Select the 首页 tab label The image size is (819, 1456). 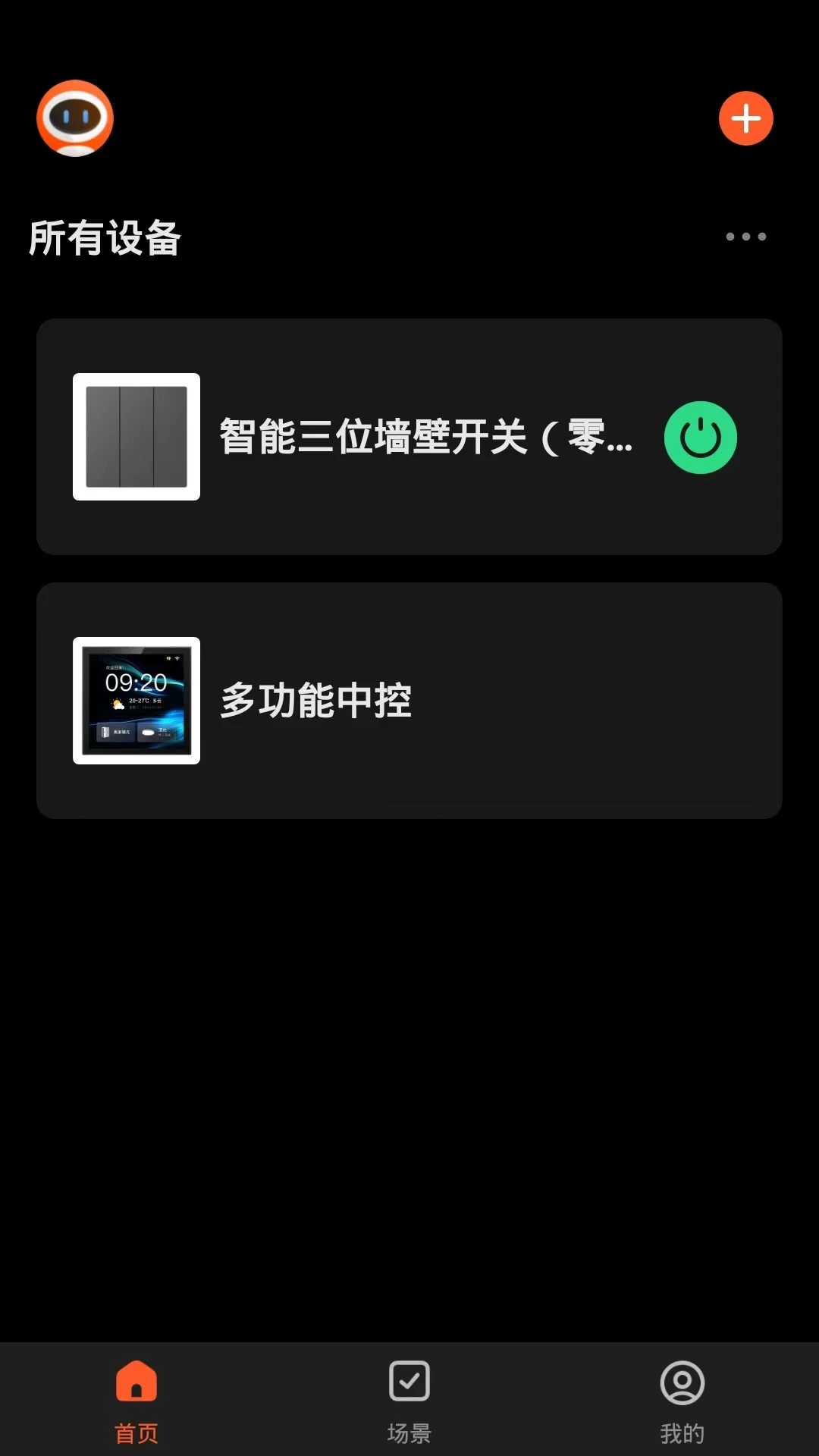(x=136, y=1432)
